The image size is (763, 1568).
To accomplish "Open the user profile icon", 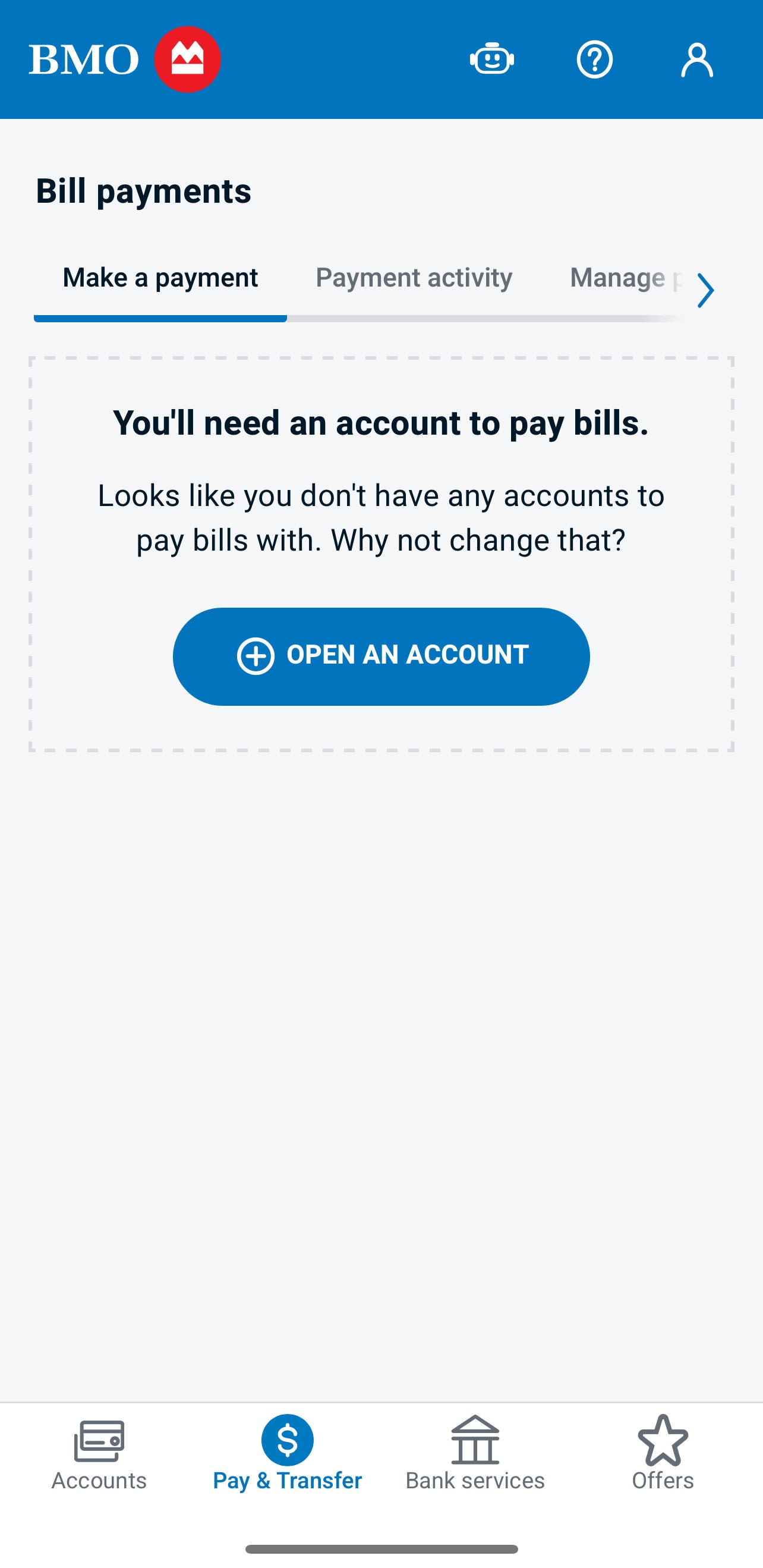I will (696, 59).
